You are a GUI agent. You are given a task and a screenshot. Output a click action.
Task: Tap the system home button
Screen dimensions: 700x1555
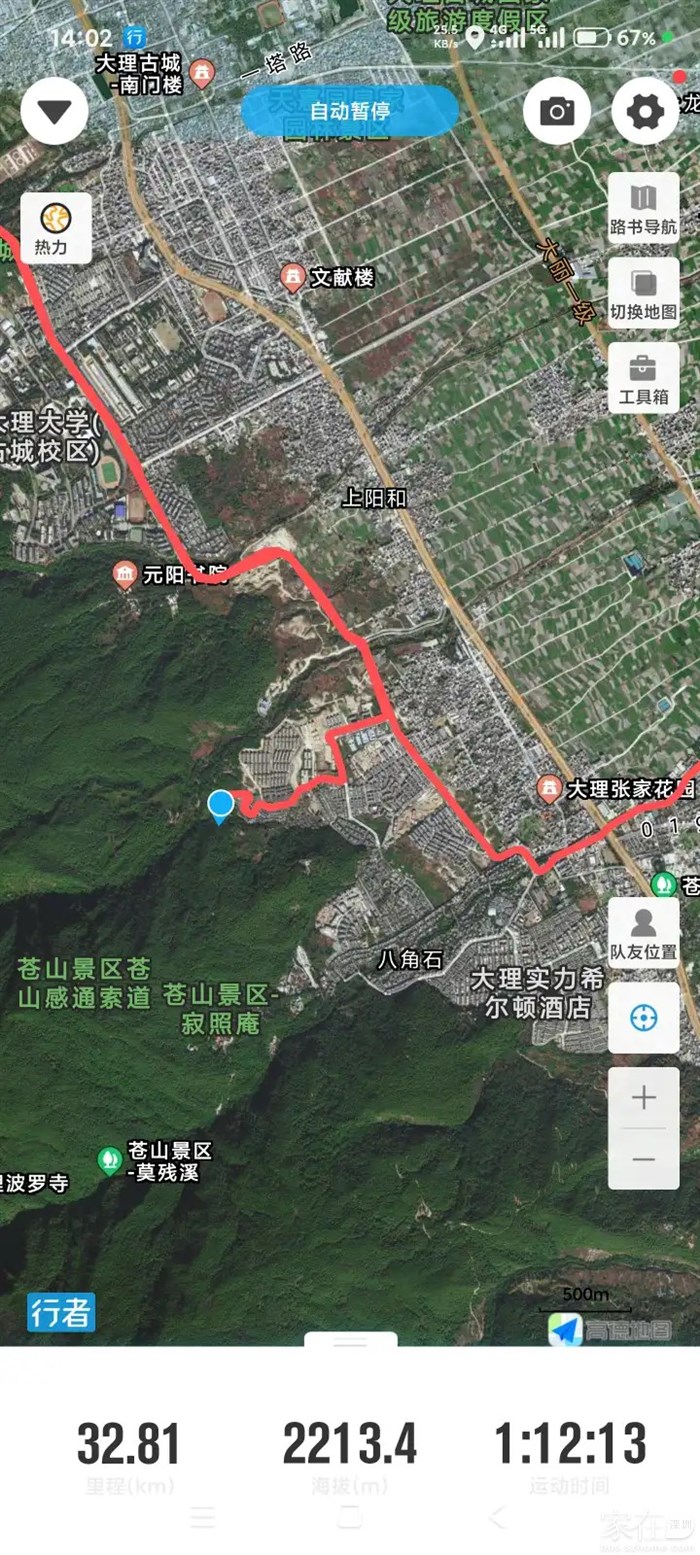(350, 1518)
